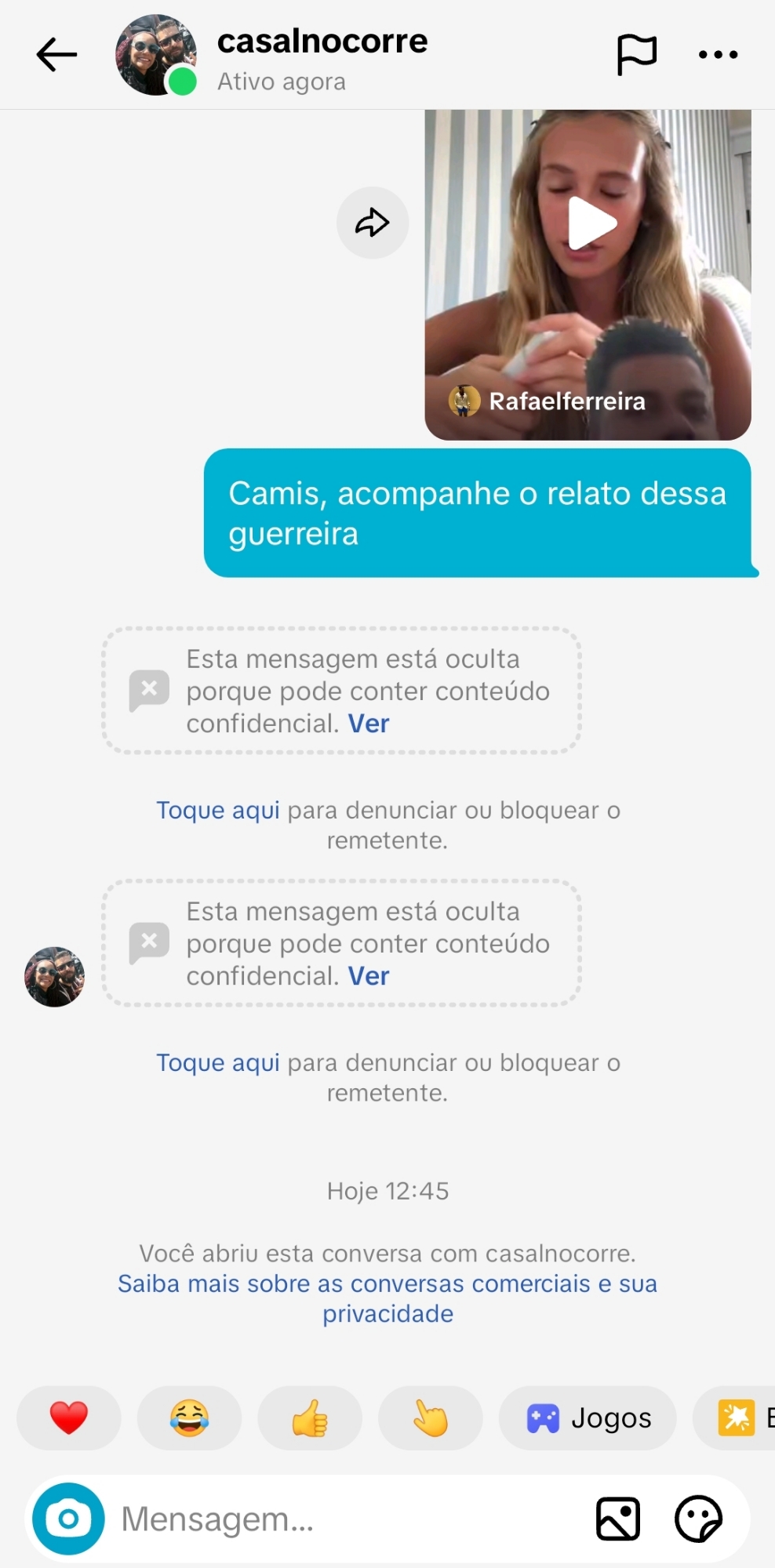Send the laughing emoji quick reaction
This screenshot has width=775, height=1568.
pyautogui.click(x=189, y=1417)
